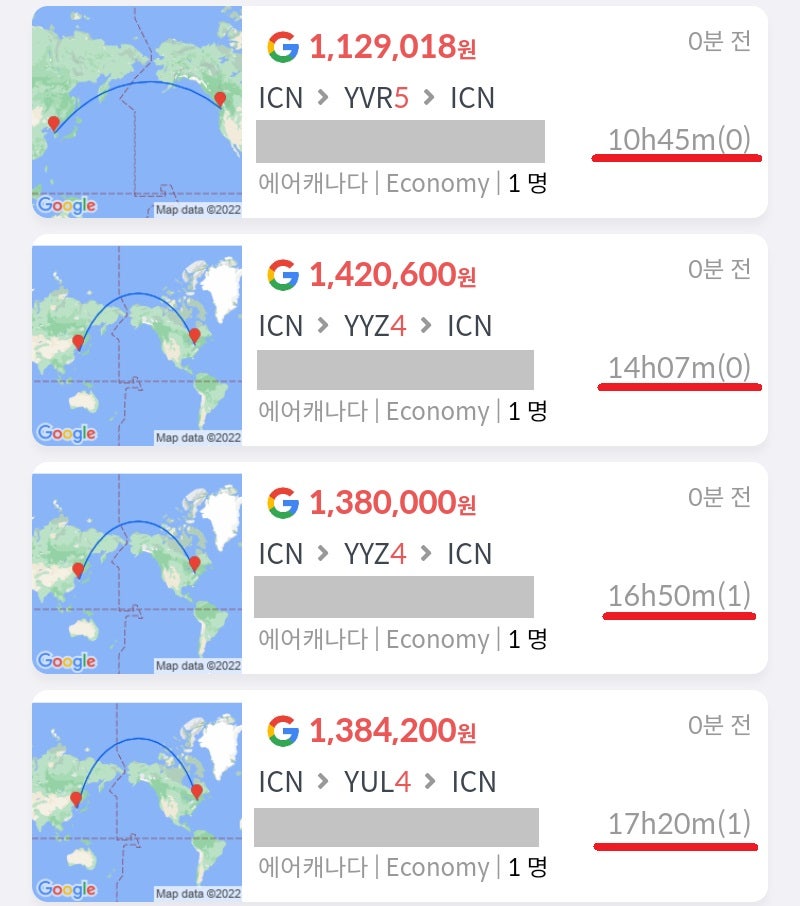This screenshot has height=906, width=800.
Task: Click the Google G icon on the 1,420,600원 card
Action: pyautogui.click(x=281, y=272)
